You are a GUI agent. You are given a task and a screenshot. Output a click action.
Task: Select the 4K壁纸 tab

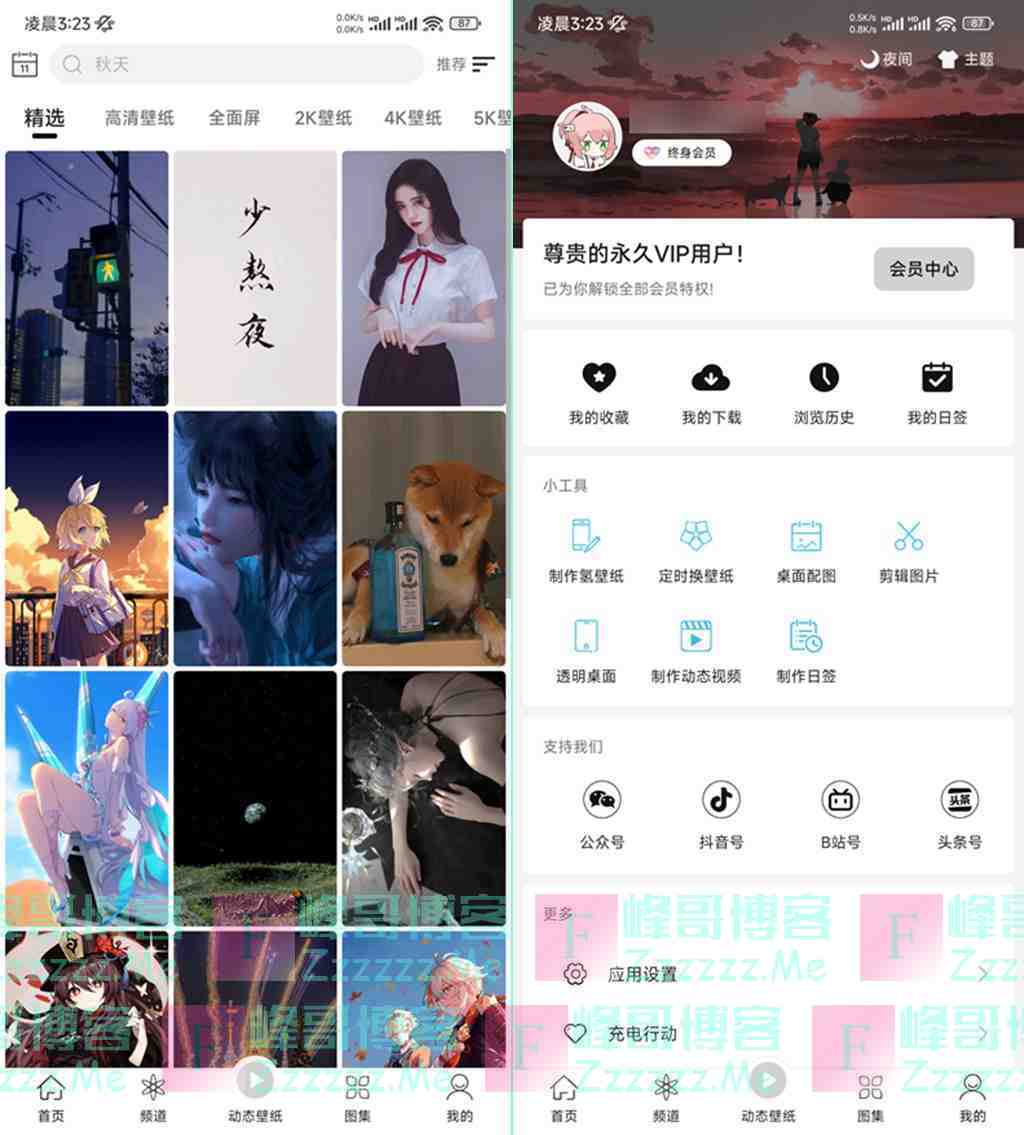click(412, 118)
